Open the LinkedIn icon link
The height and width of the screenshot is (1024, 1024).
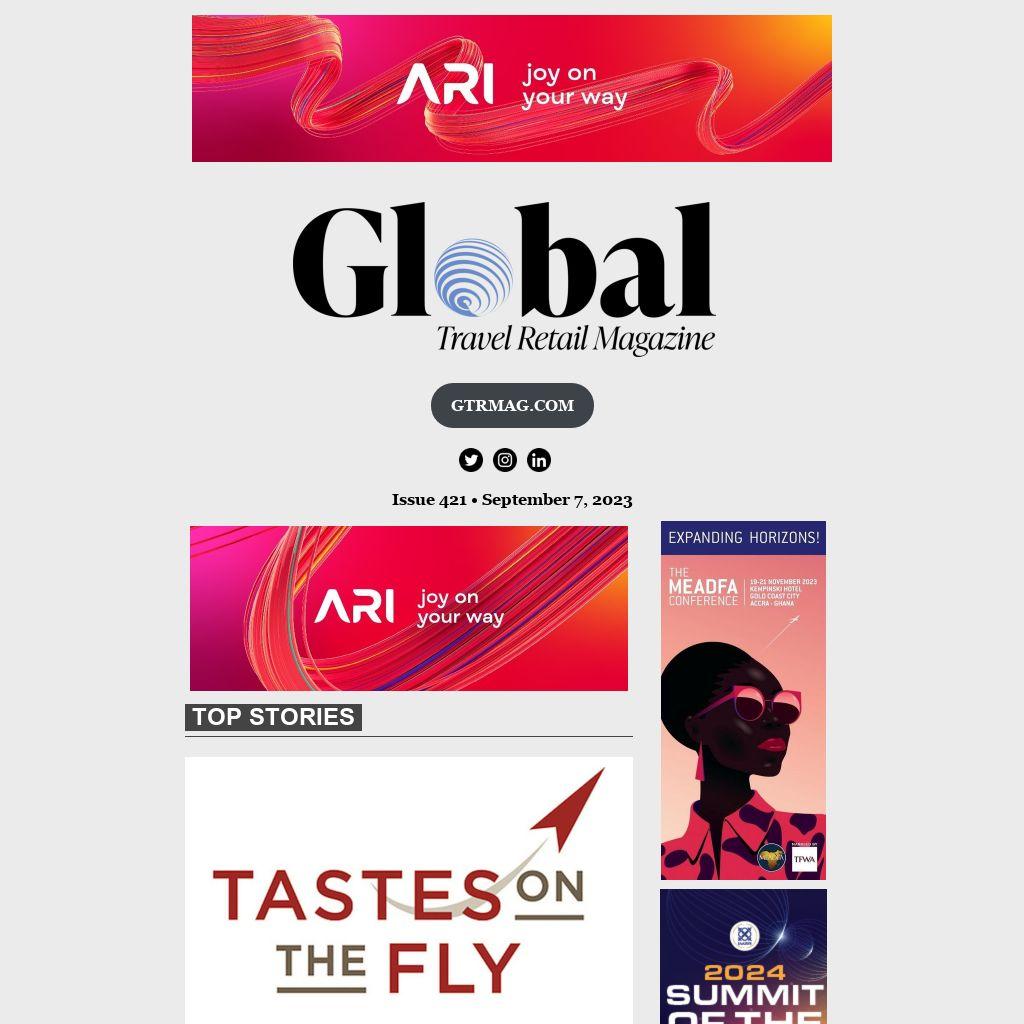(539, 460)
